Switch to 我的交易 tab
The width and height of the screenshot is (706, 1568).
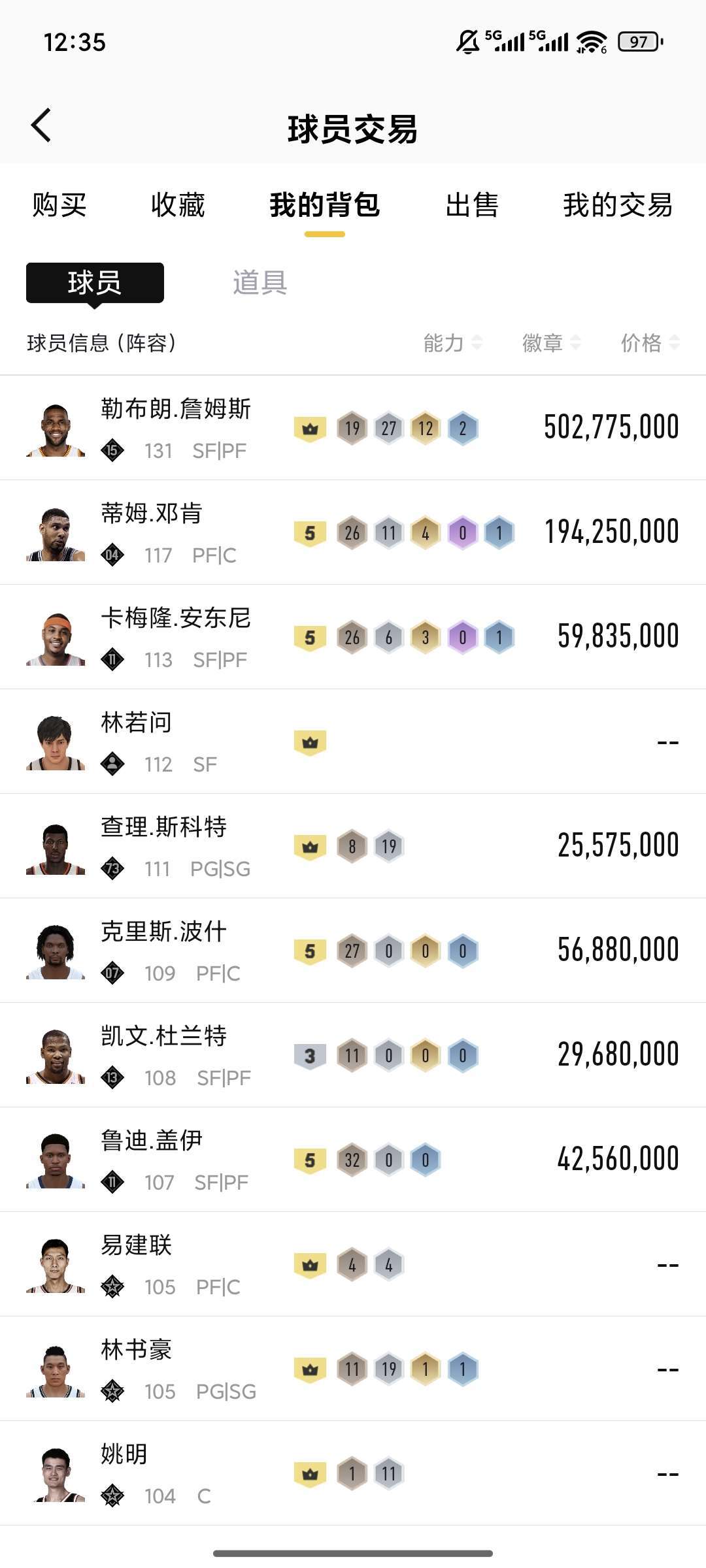click(618, 205)
